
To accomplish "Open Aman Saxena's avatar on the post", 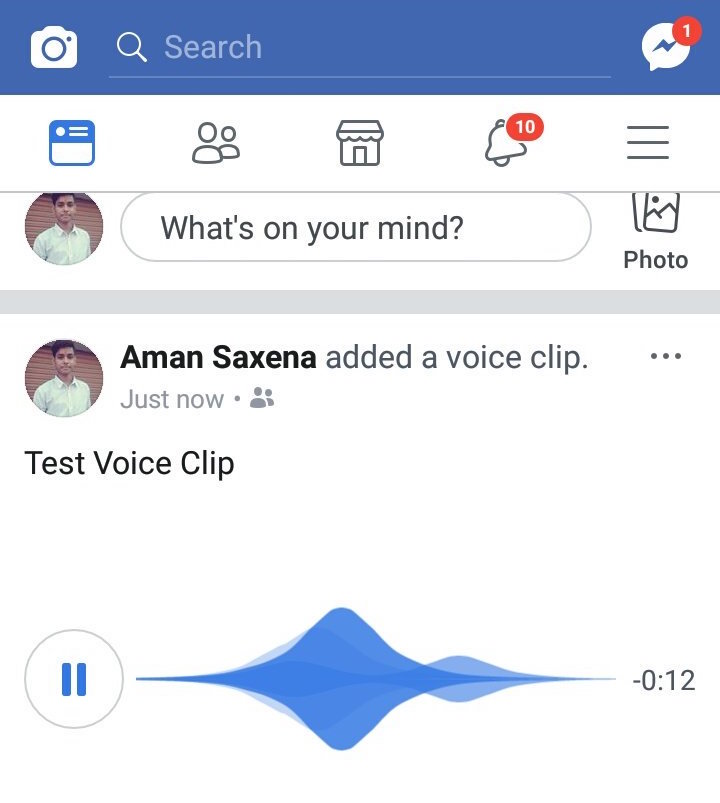I will (64, 378).
